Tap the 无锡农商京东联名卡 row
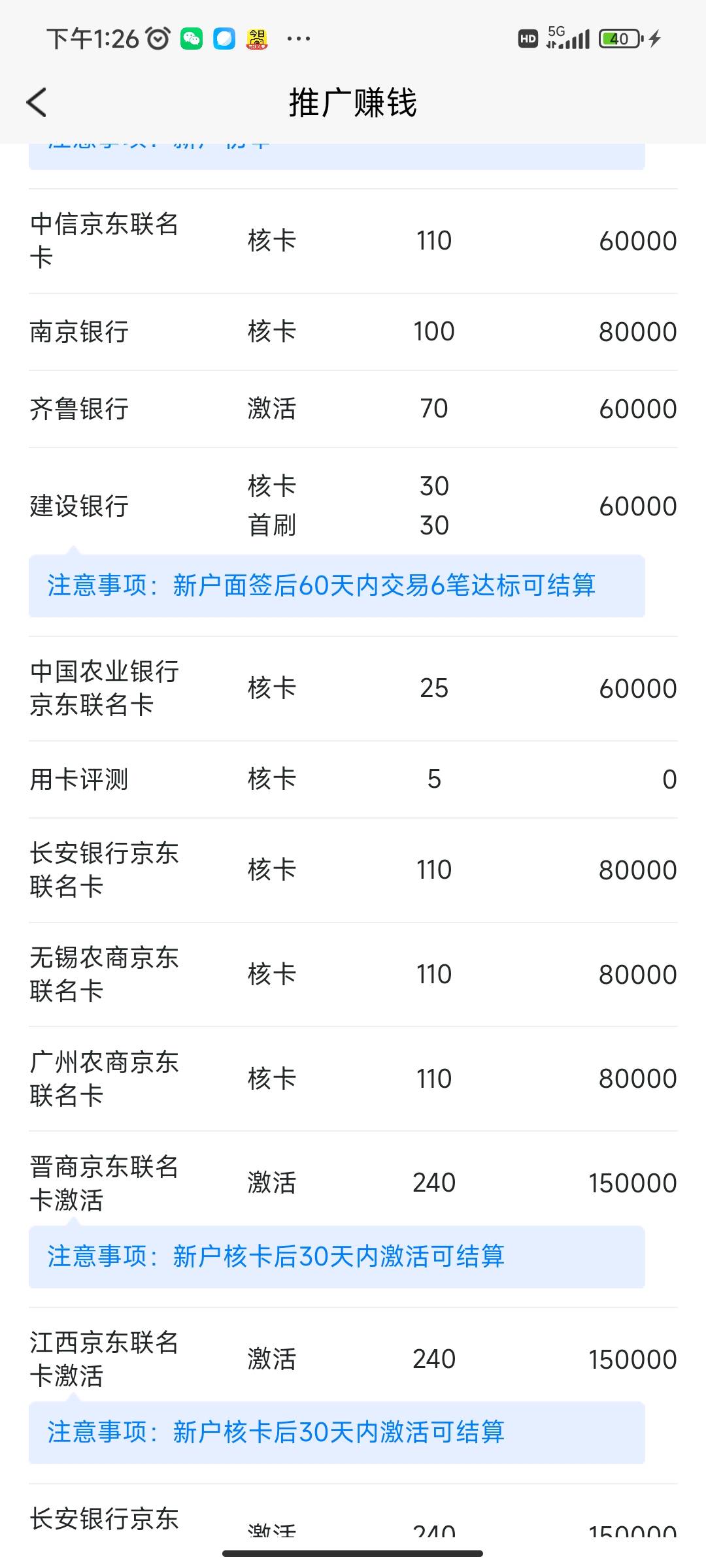 [353, 973]
